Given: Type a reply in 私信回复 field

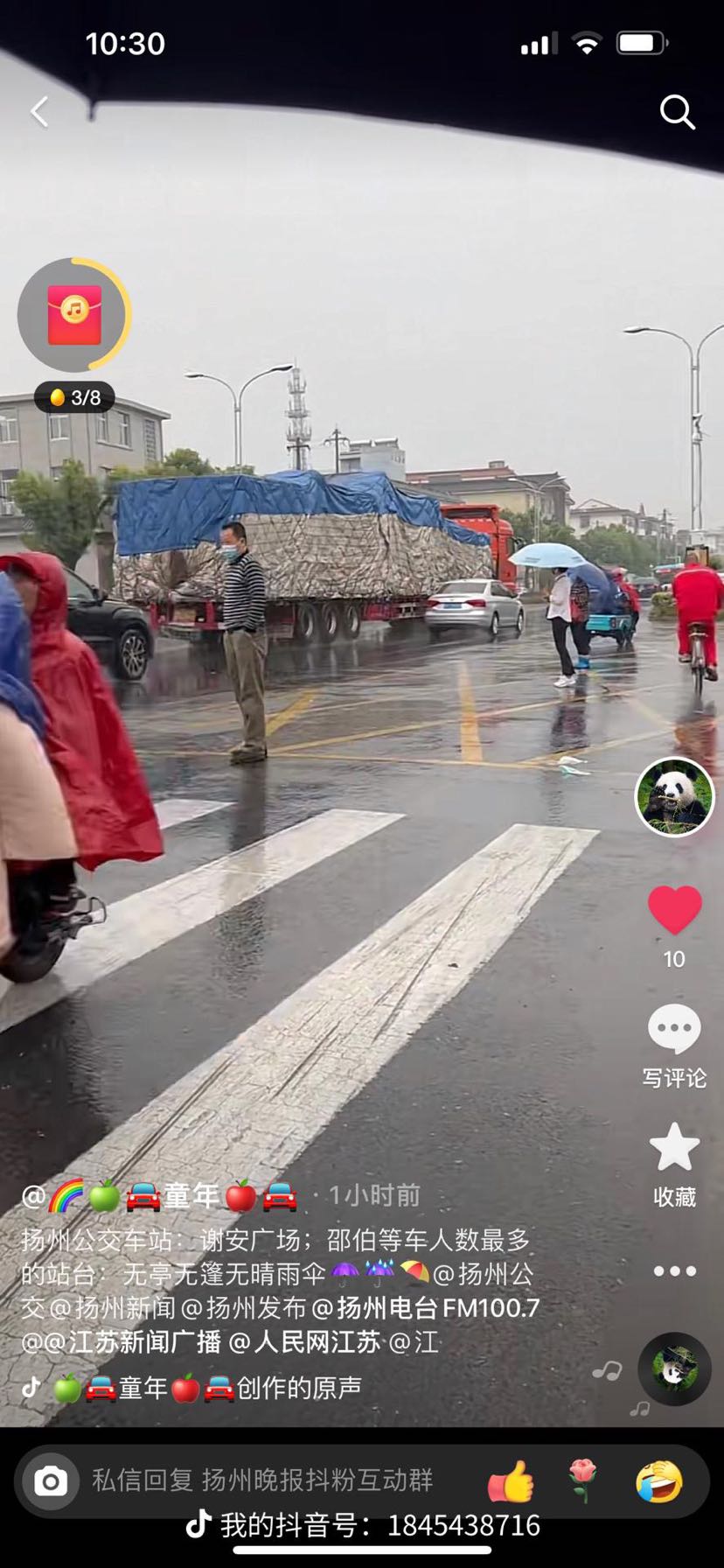Looking at the screenshot, I should [262, 1480].
